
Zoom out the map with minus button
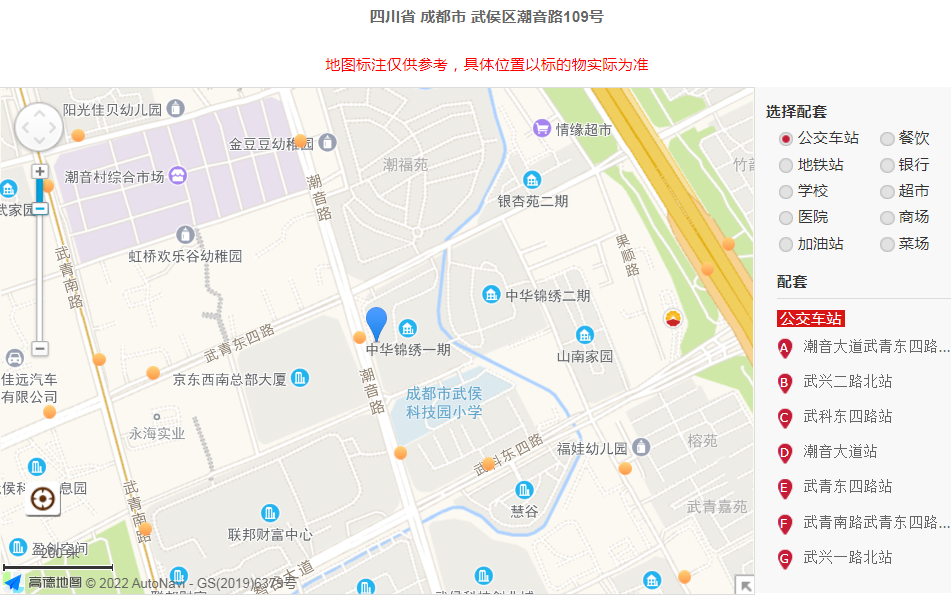[40, 349]
